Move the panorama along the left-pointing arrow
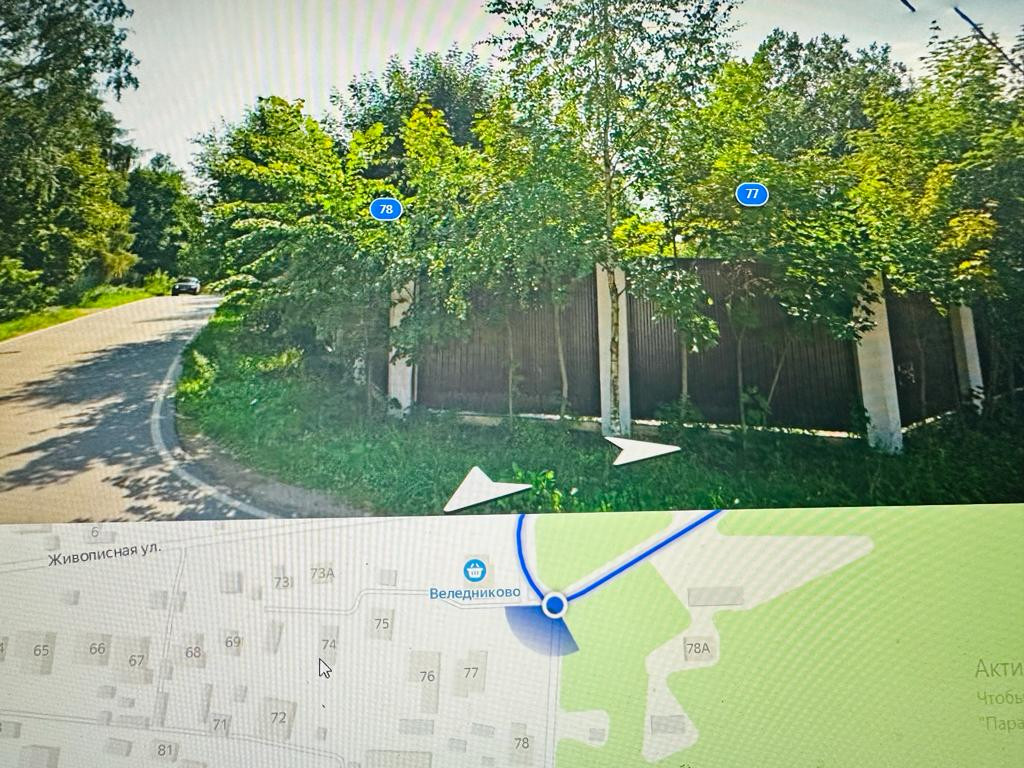This screenshot has width=1024, height=768. 485,490
